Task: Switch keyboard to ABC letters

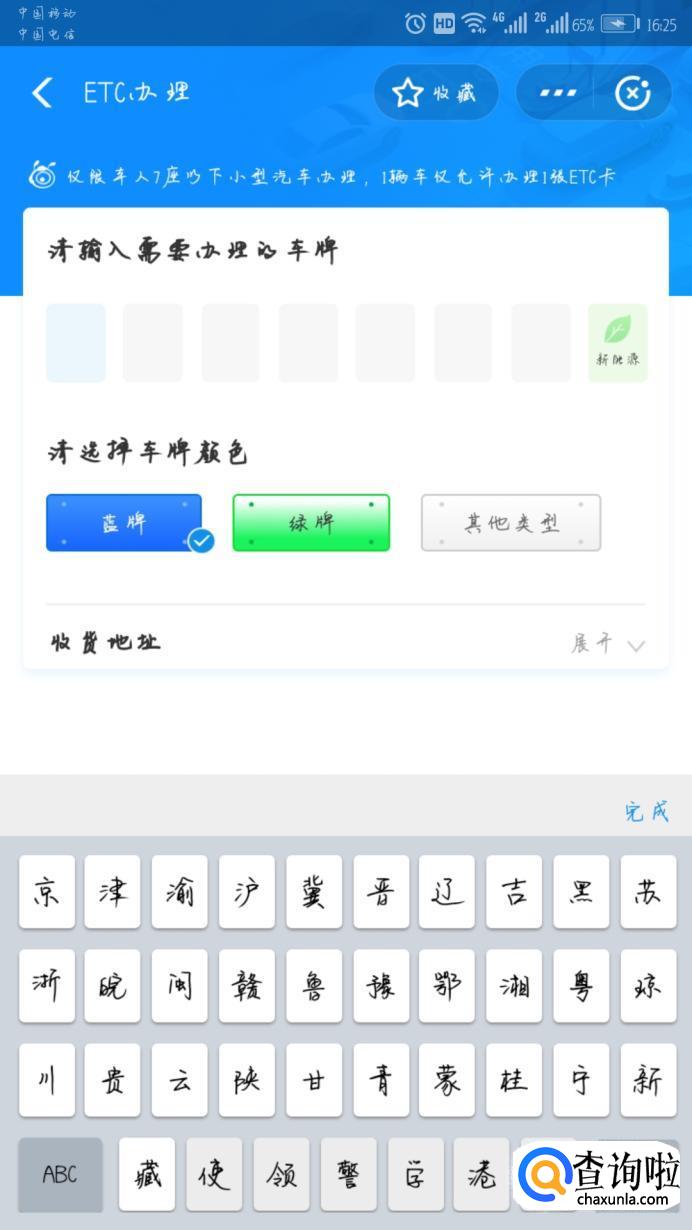Action: coord(60,1174)
